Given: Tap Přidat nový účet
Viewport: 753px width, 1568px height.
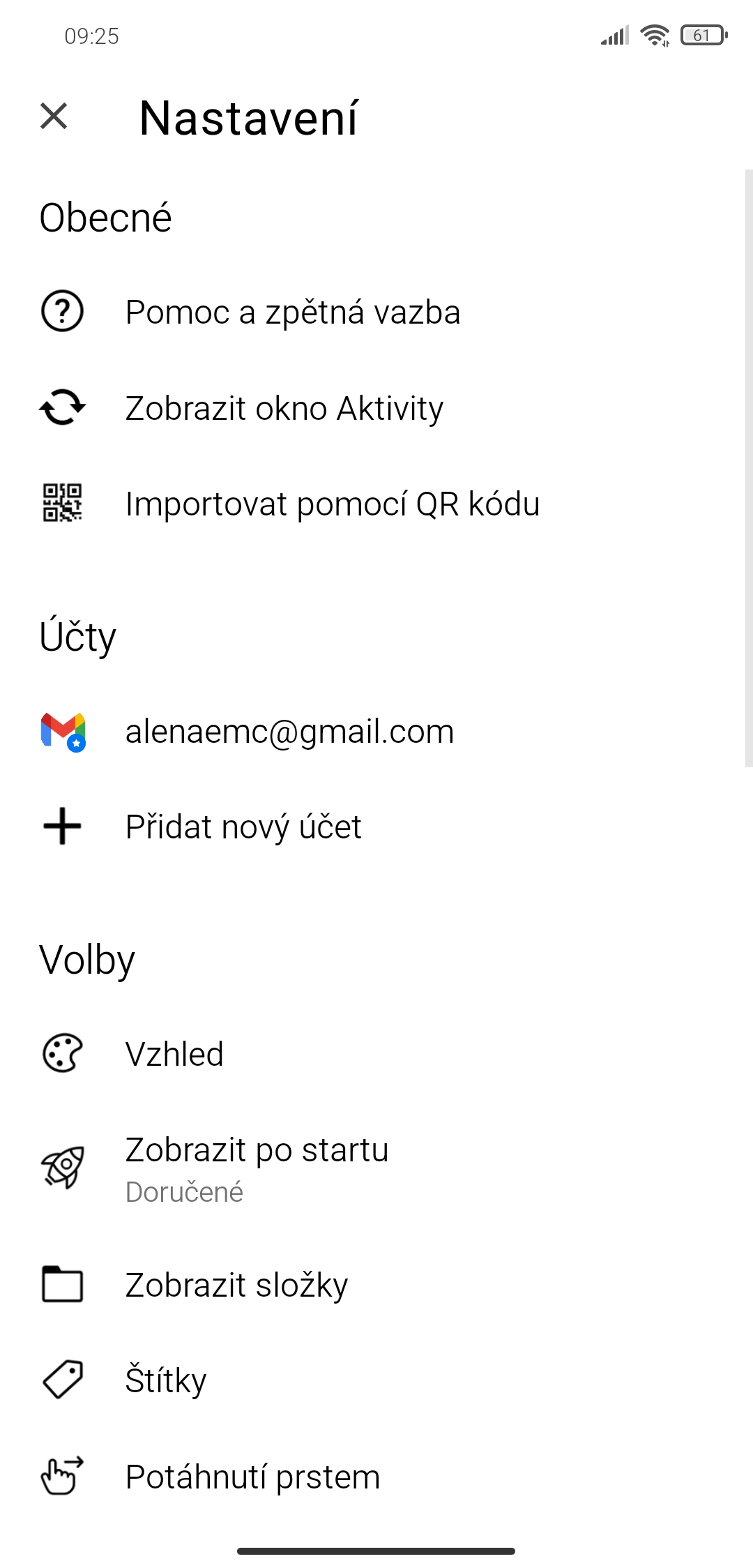Looking at the screenshot, I should click(376, 827).
